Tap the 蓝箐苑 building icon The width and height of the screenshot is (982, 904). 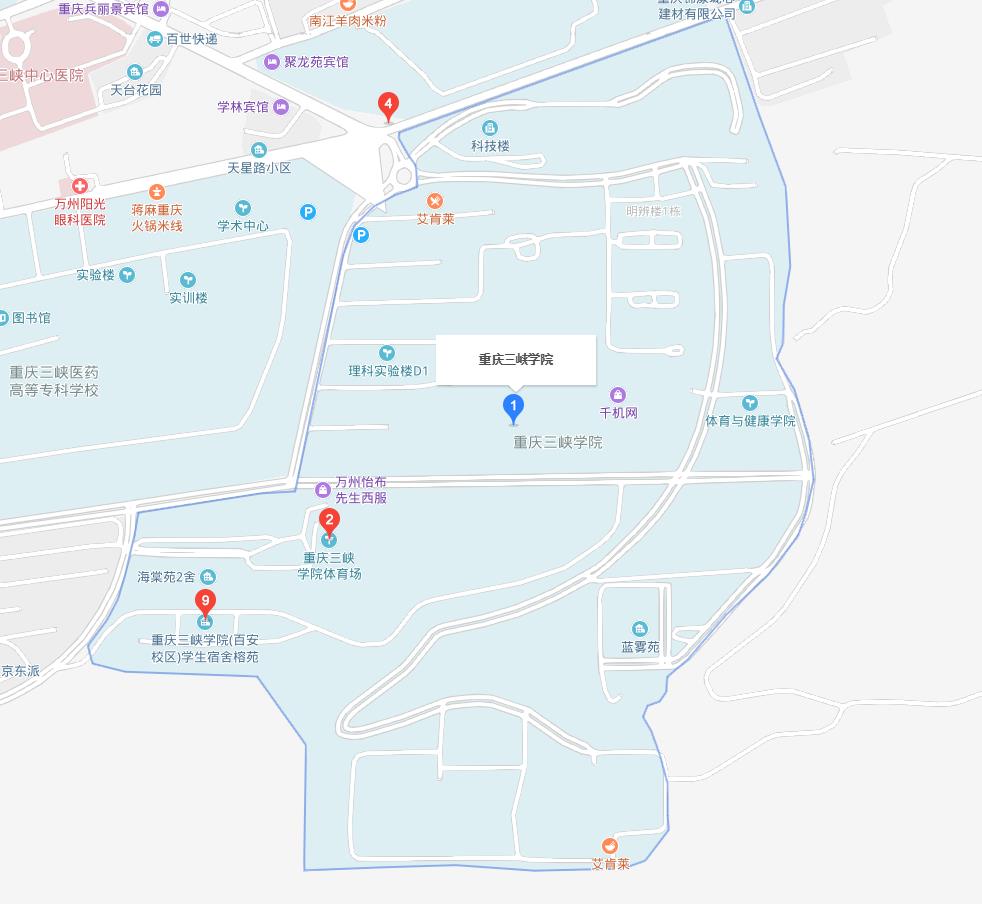click(x=640, y=629)
